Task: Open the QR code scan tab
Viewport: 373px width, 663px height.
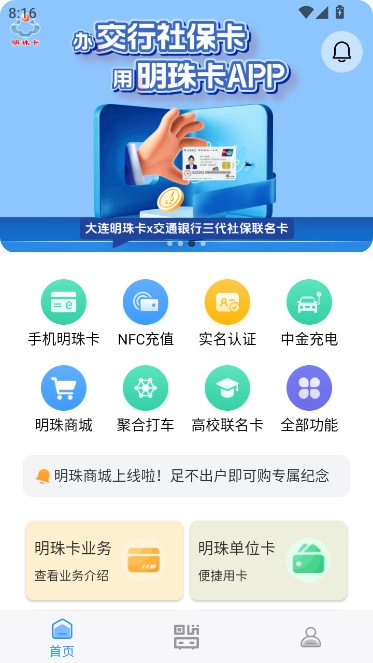Action: tap(186, 637)
